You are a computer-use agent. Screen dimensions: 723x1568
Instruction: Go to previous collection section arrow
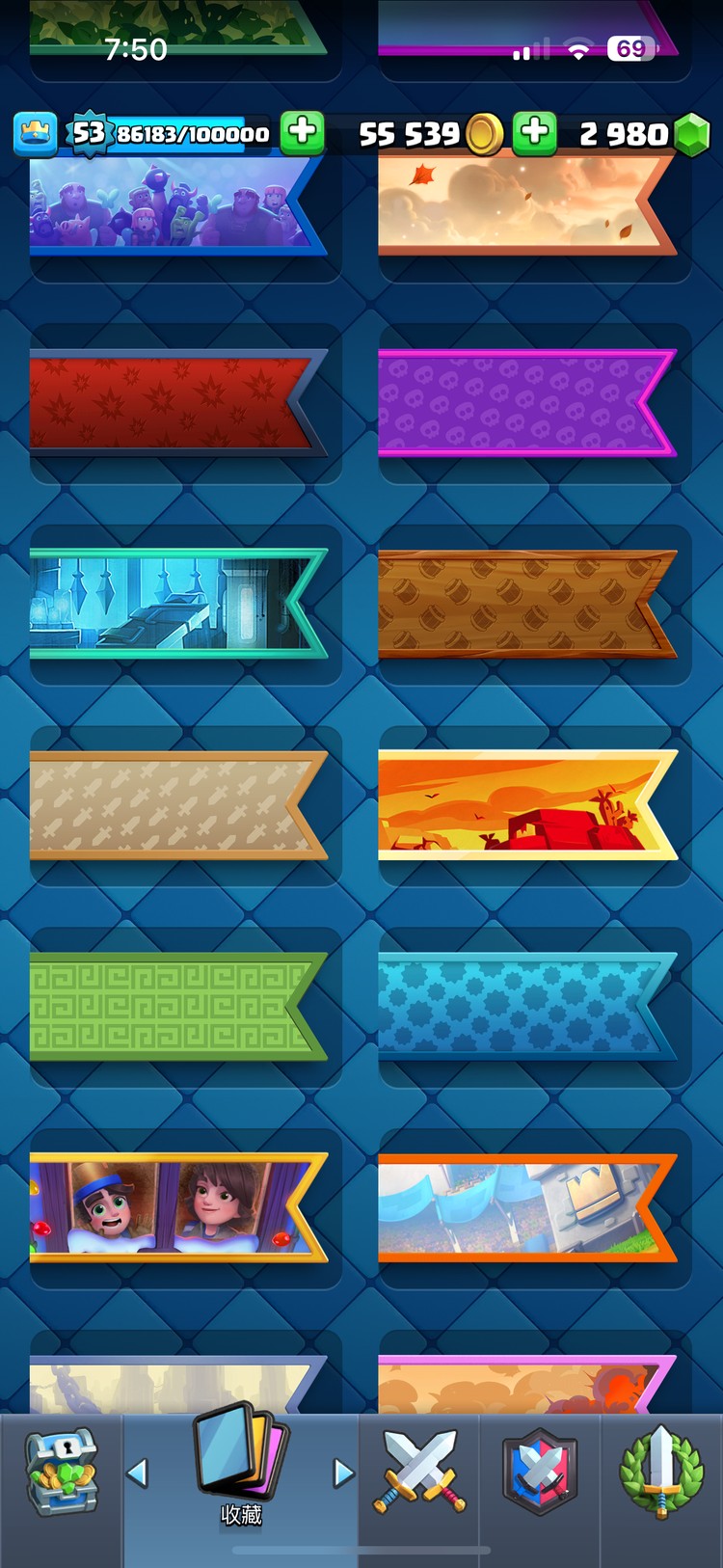[138, 1473]
